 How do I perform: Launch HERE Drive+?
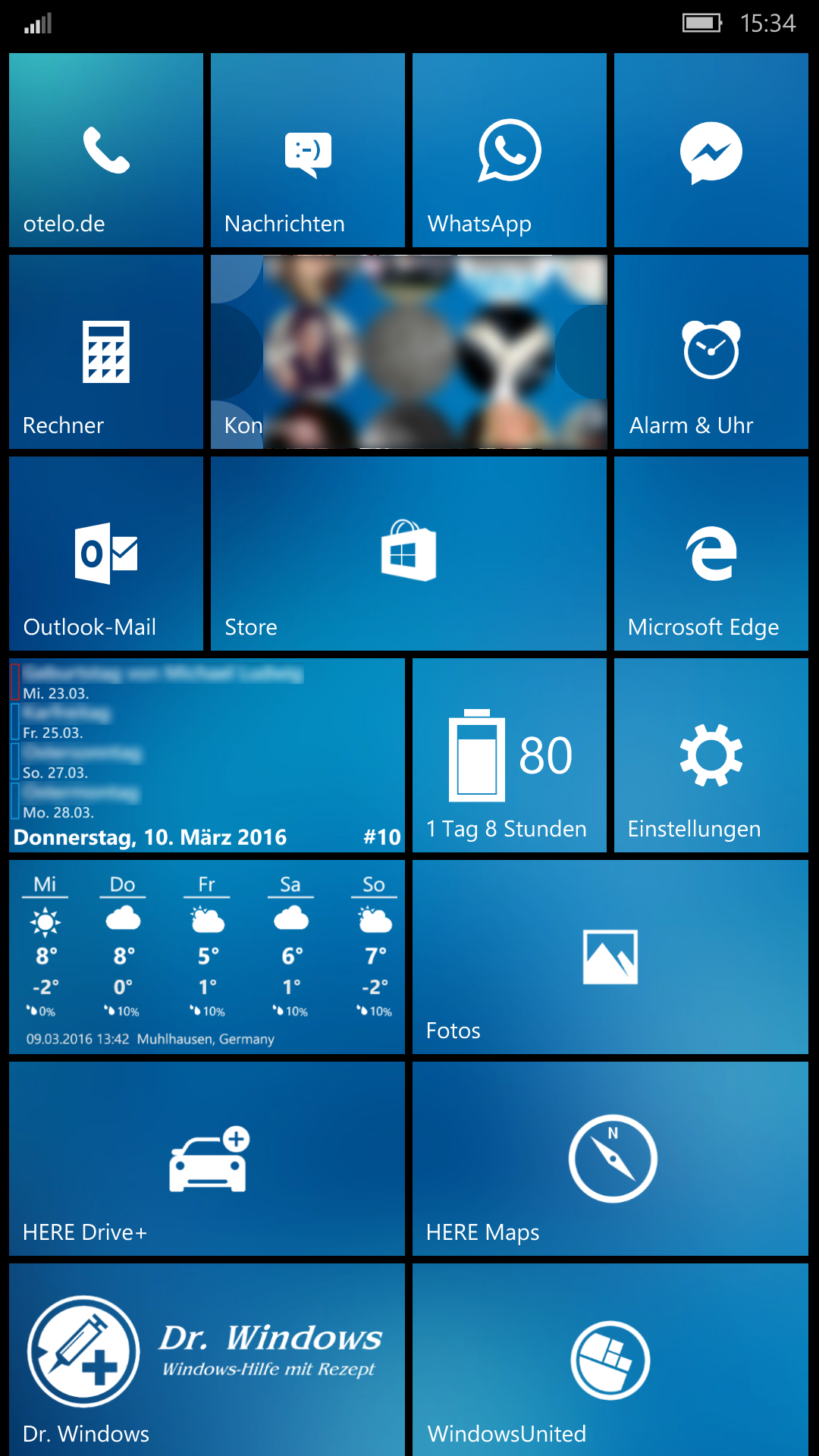click(x=206, y=1159)
